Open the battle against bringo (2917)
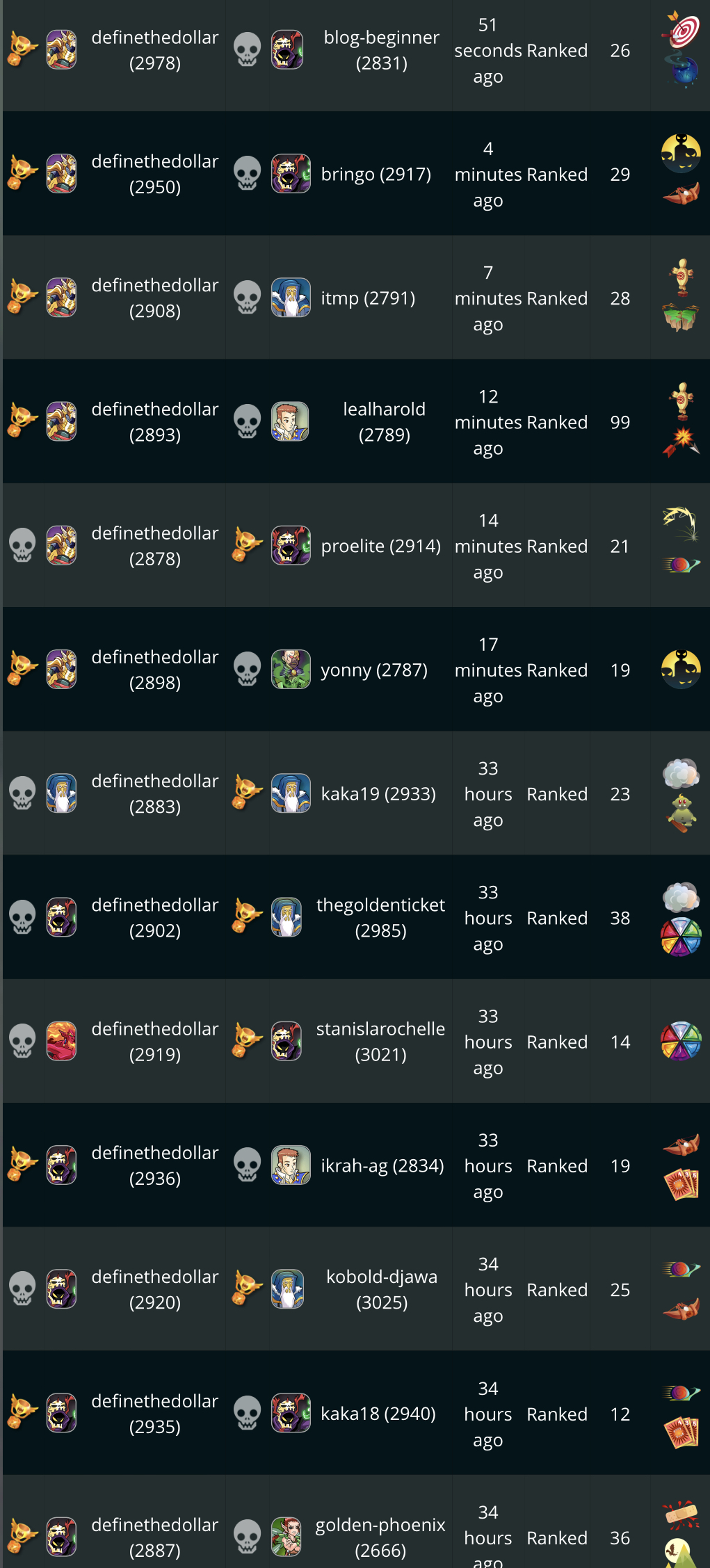The width and height of the screenshot is (710, 1568). 376,174
